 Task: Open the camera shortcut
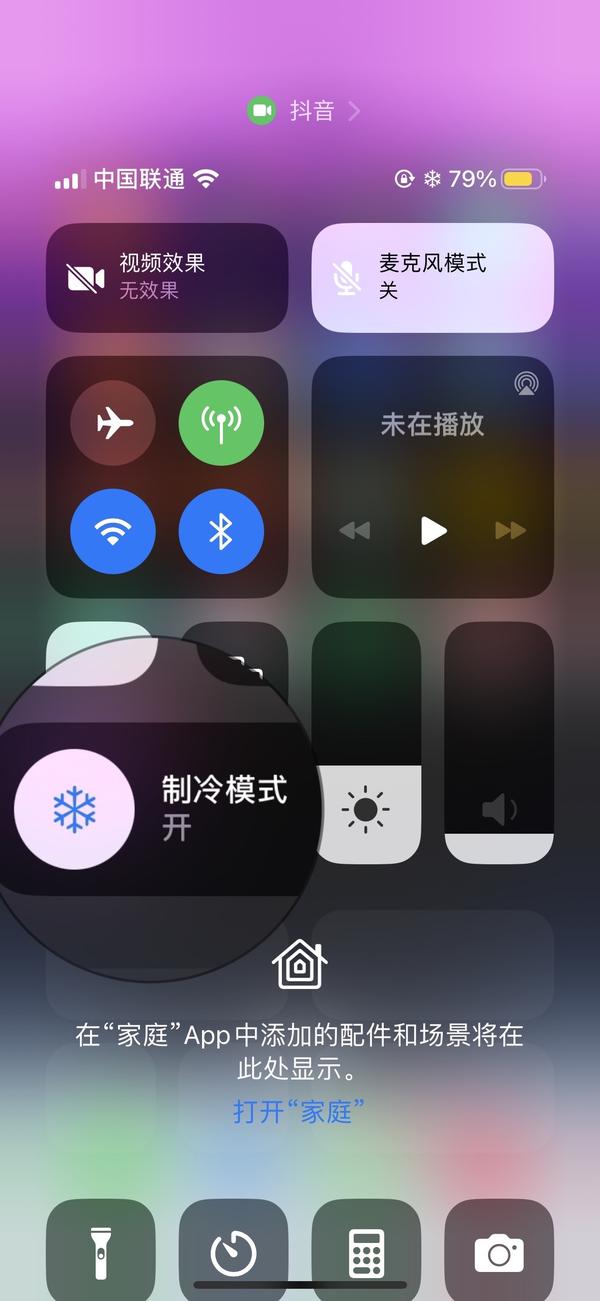(499, 1252)
